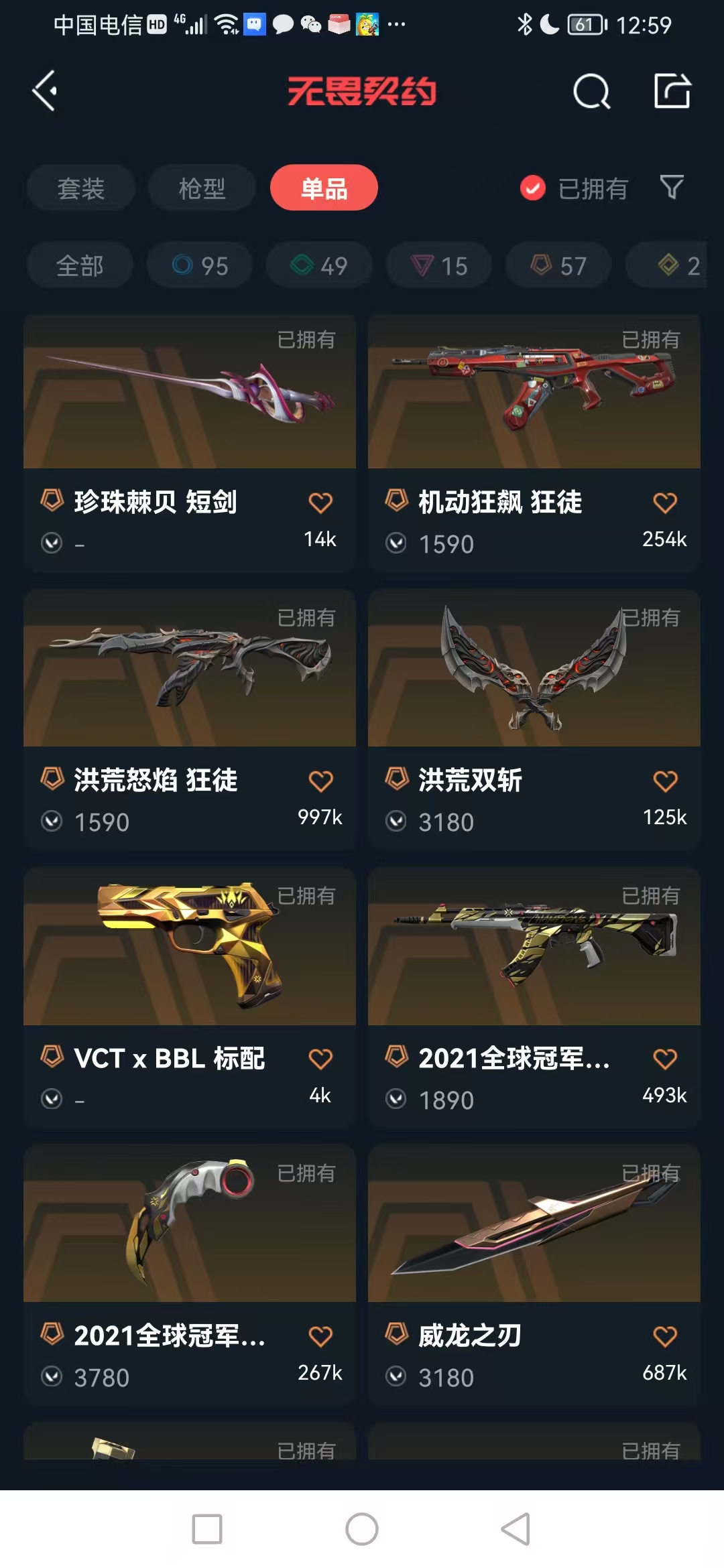Like the 机动狂飙 狂徒 skin
This screenshot has height=1568, width=724.
(x=664, y=503)
